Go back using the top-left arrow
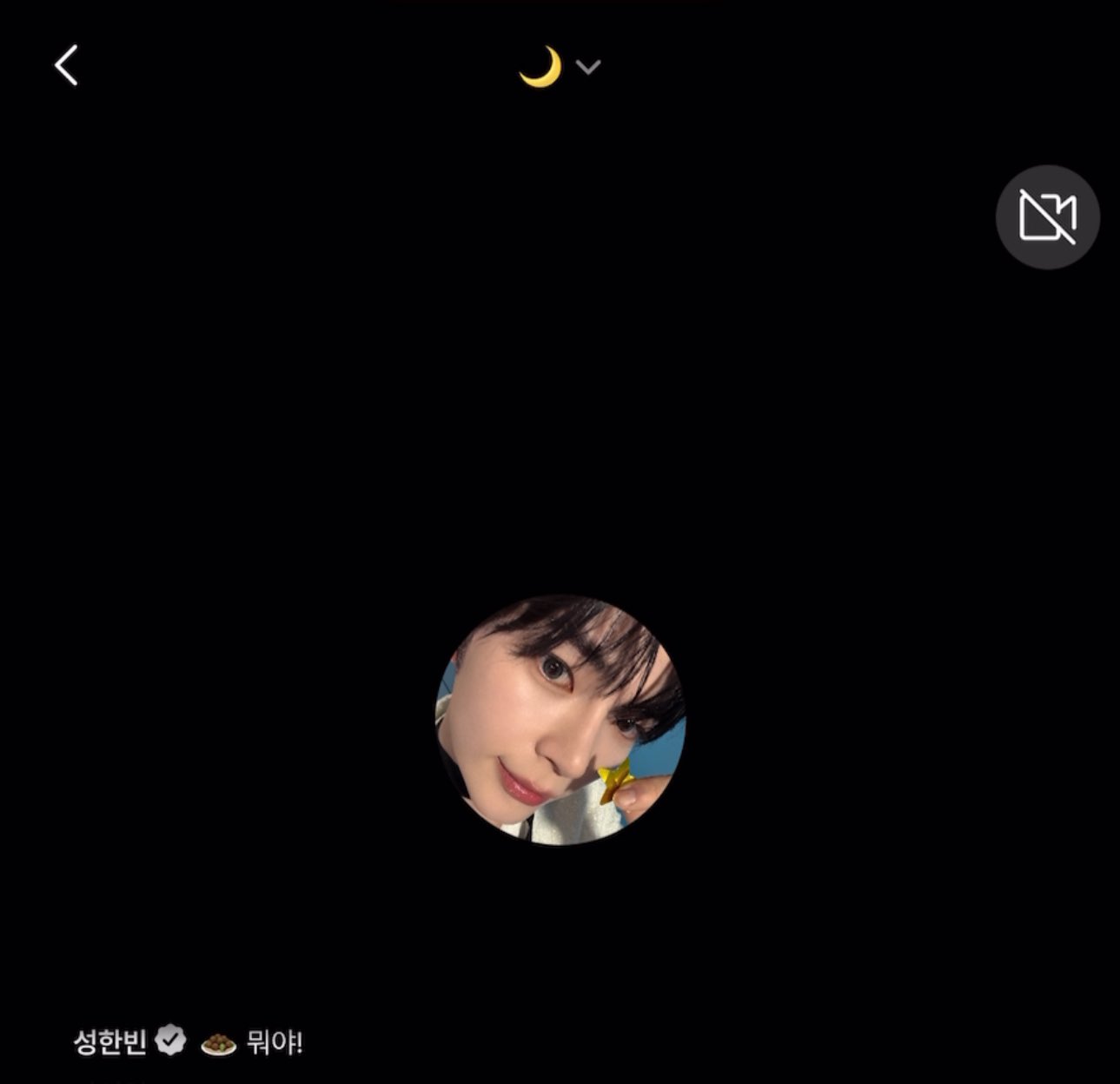 (66, 66)
